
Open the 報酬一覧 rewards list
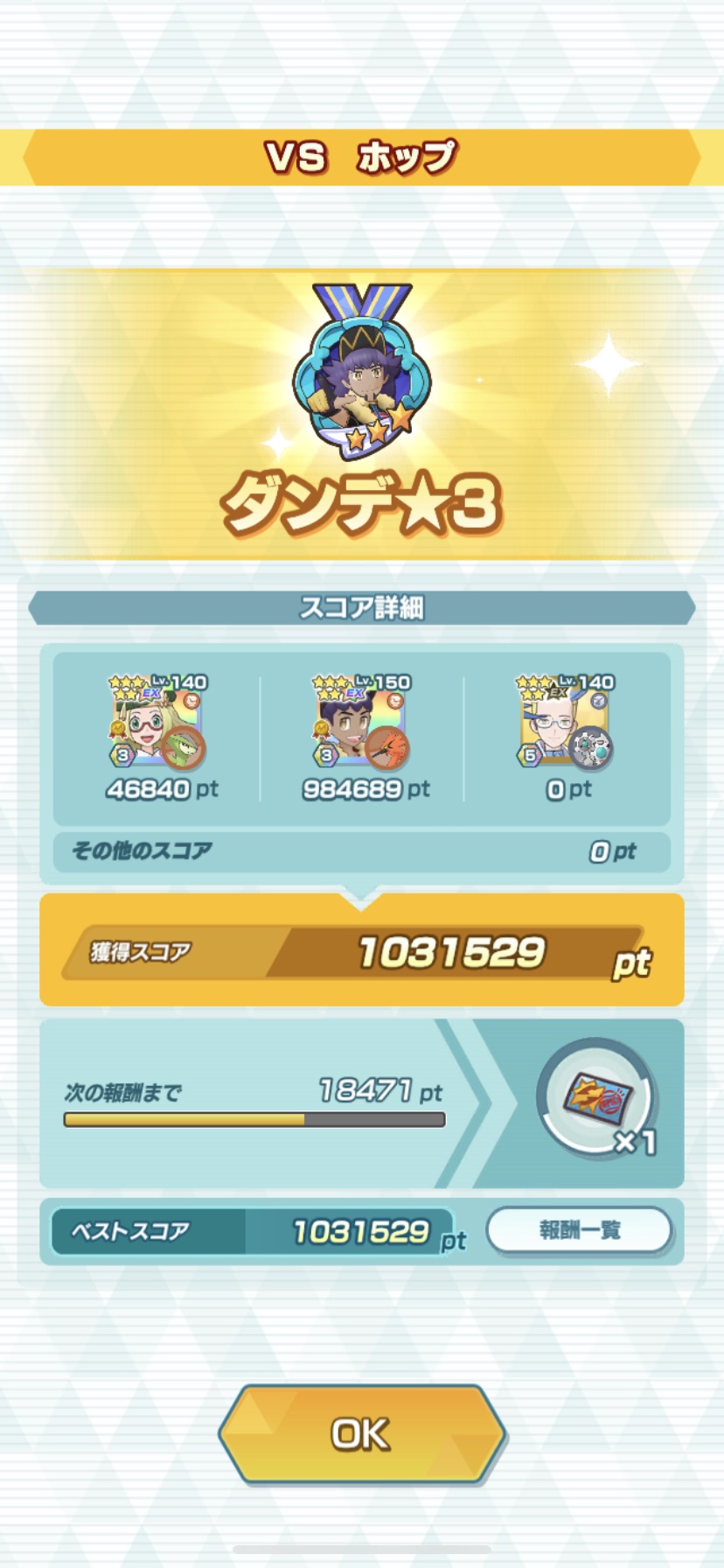579,1230
